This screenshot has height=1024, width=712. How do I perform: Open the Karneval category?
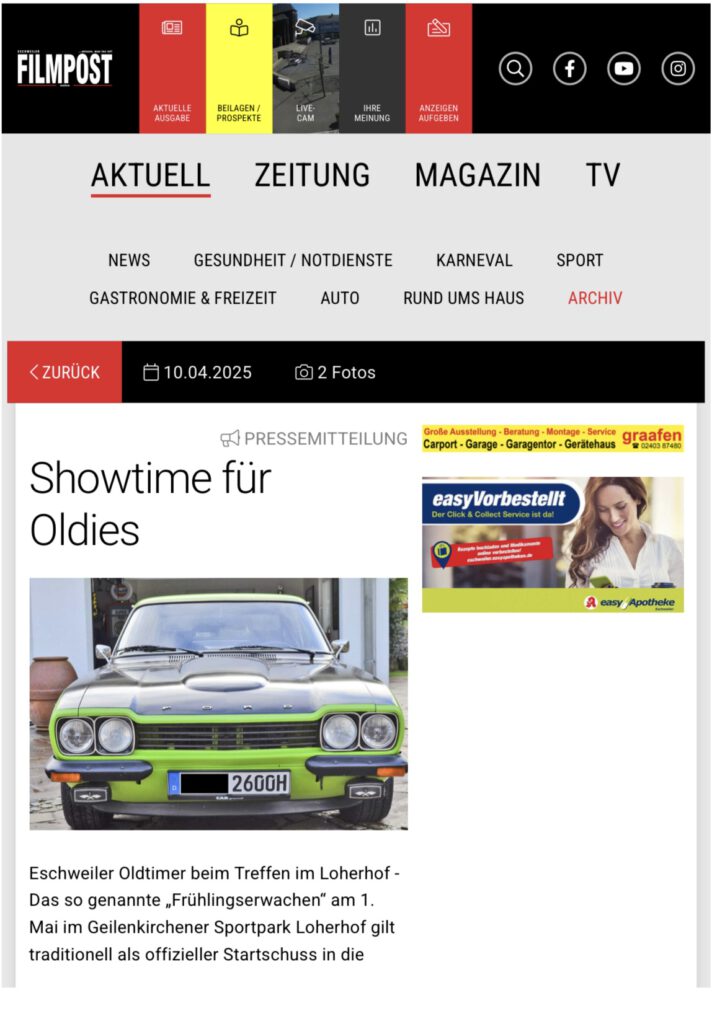[x=474, y=260]
